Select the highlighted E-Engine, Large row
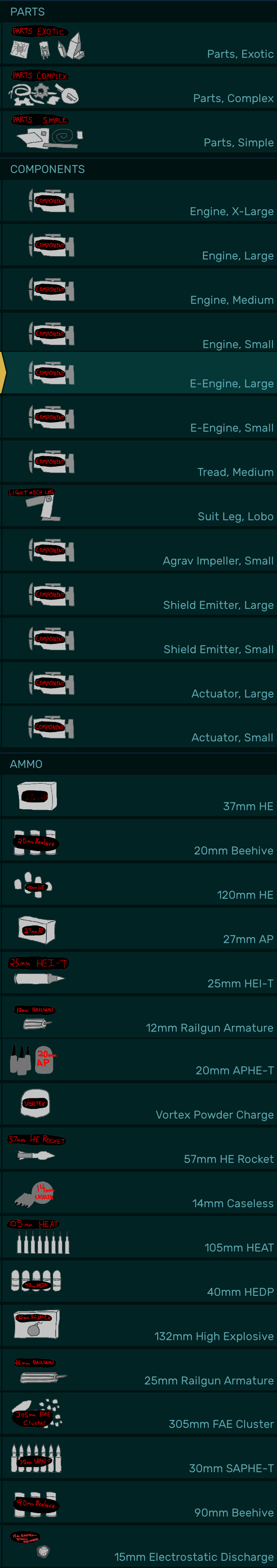Viewport: 277px width, 1568px height. (x=139, y=373)
